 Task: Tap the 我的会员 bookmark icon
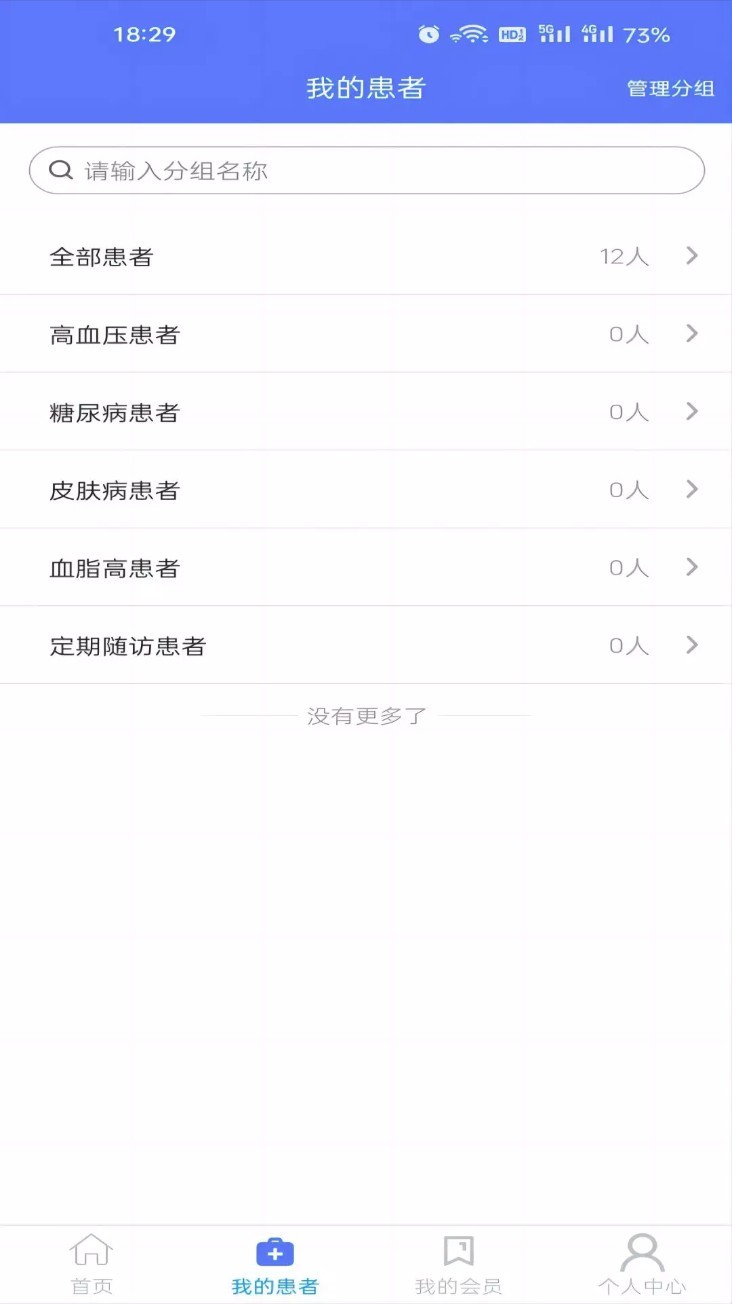(x=457, y=1248)
